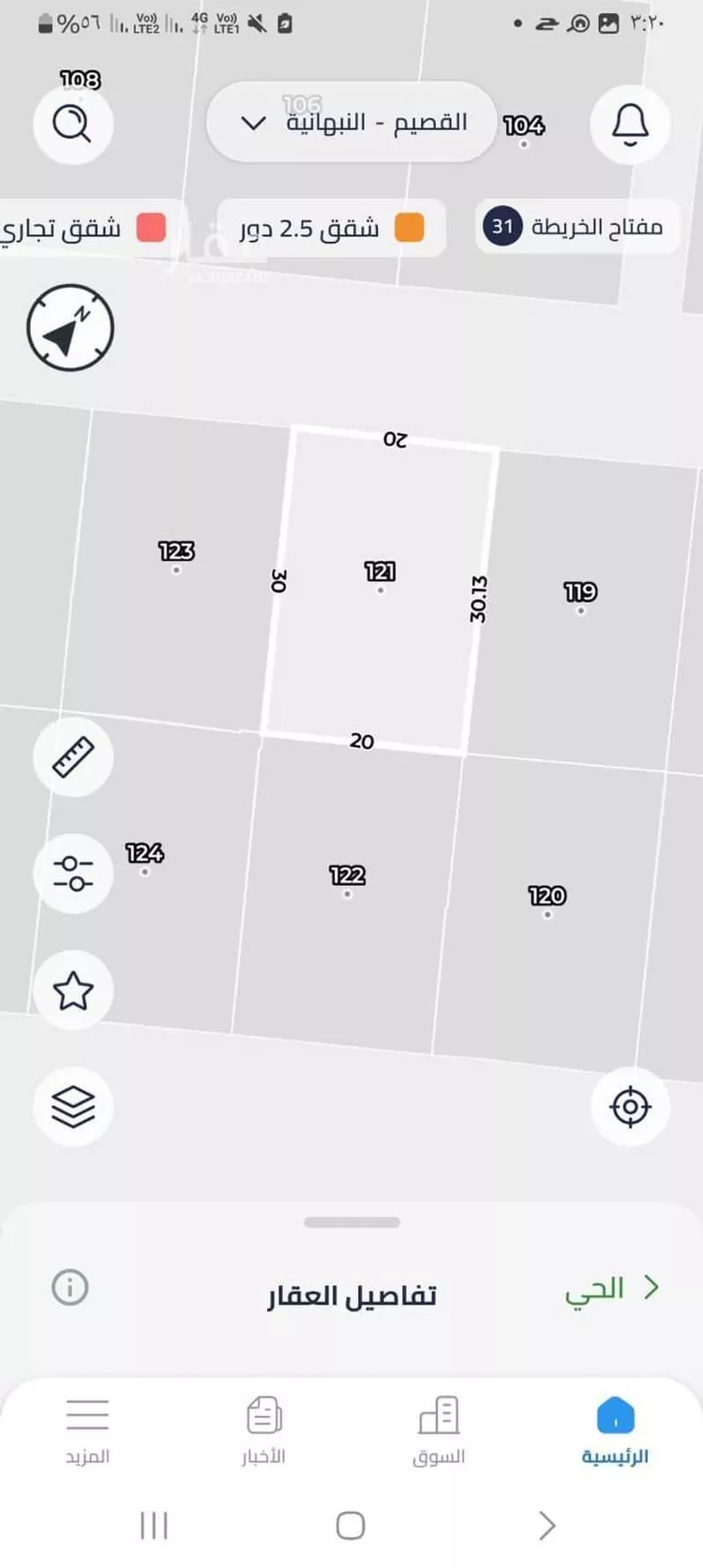Open the map layers button
This screenshot has height=1568, width=703.
click(73, 1106)
